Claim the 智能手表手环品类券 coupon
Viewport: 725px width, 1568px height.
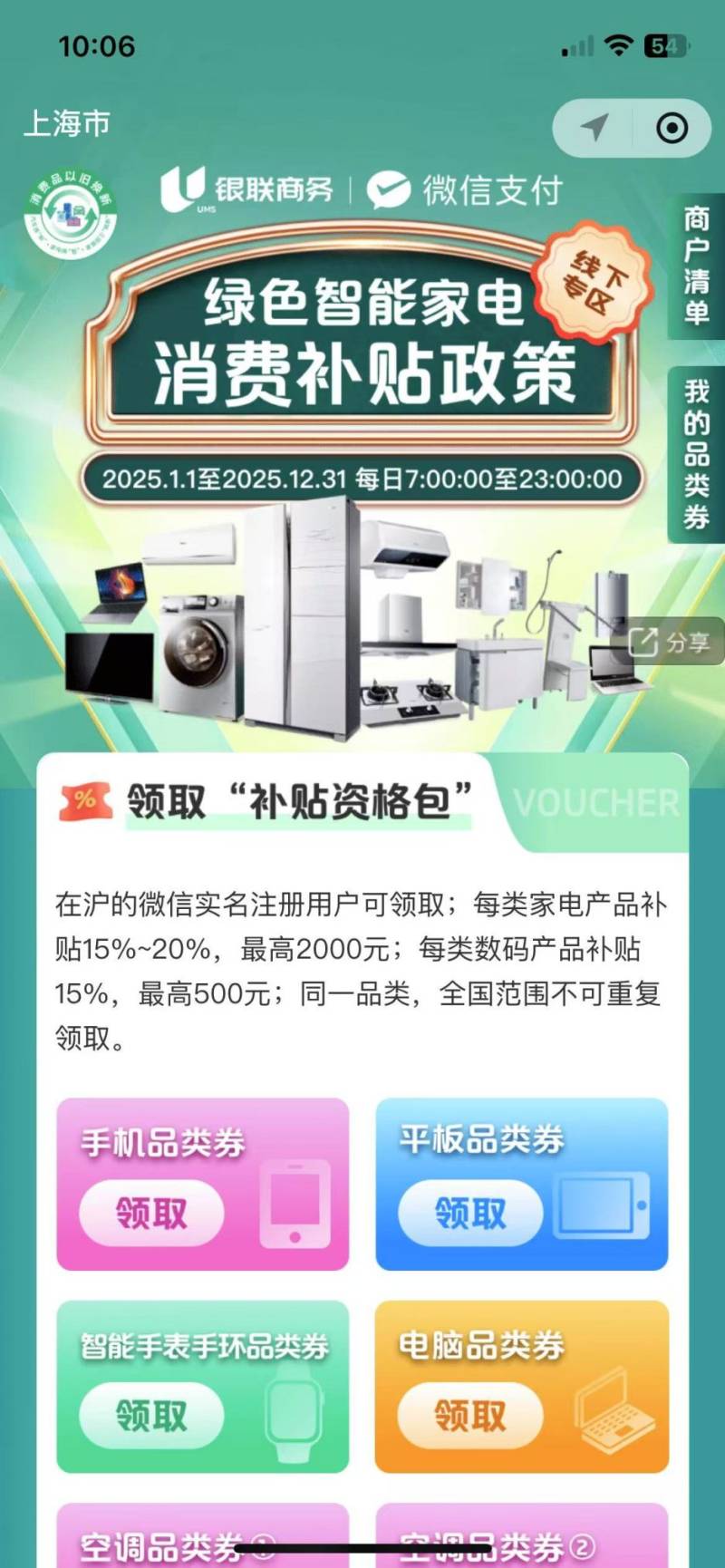coord(151,1415)
